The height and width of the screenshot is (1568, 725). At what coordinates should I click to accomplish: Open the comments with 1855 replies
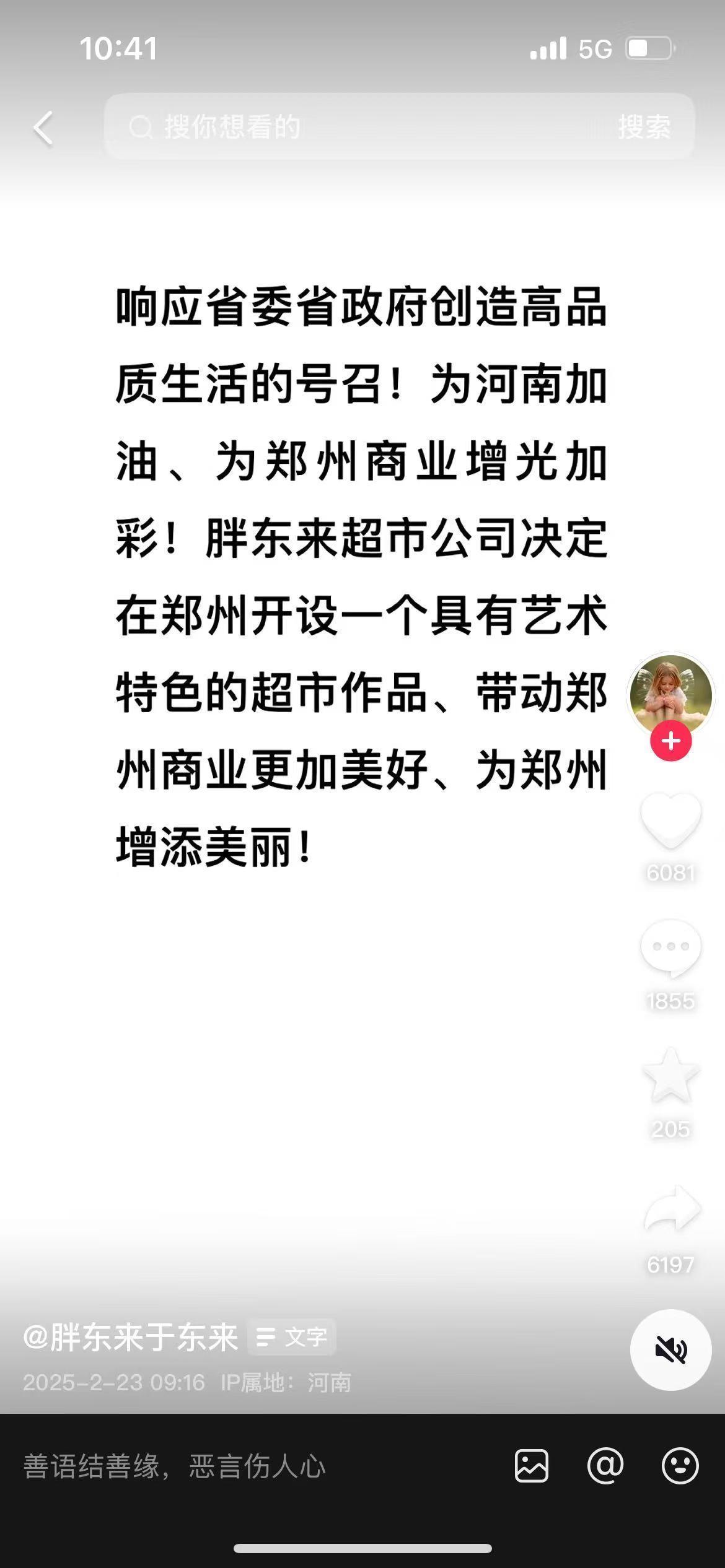tap(670, 949)
